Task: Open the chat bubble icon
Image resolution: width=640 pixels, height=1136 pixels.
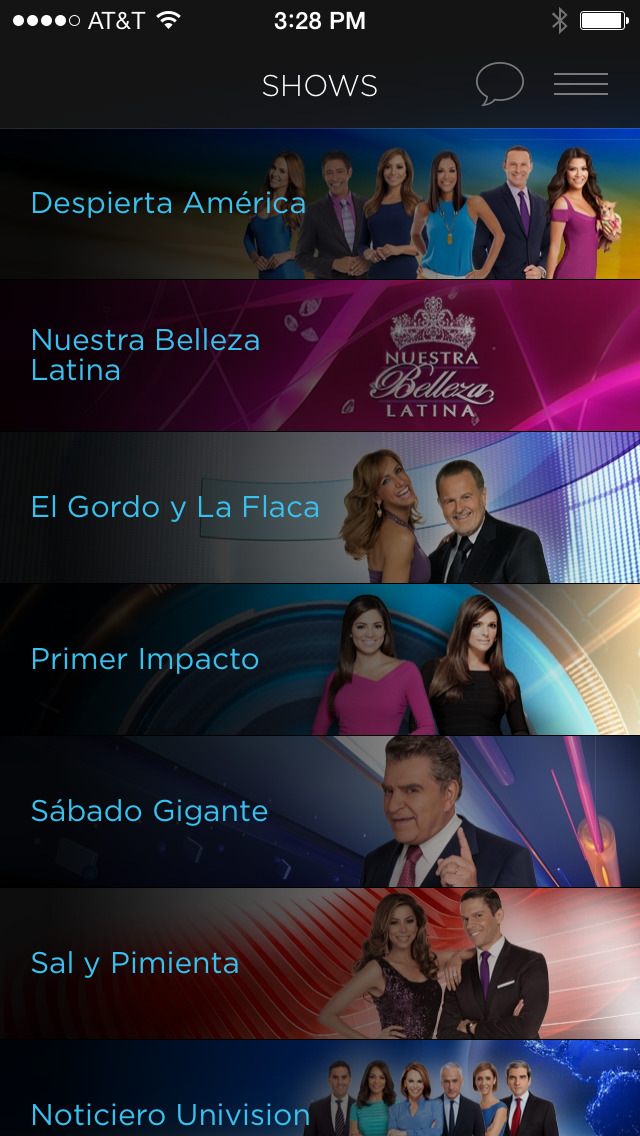Action: coord(499,84)
